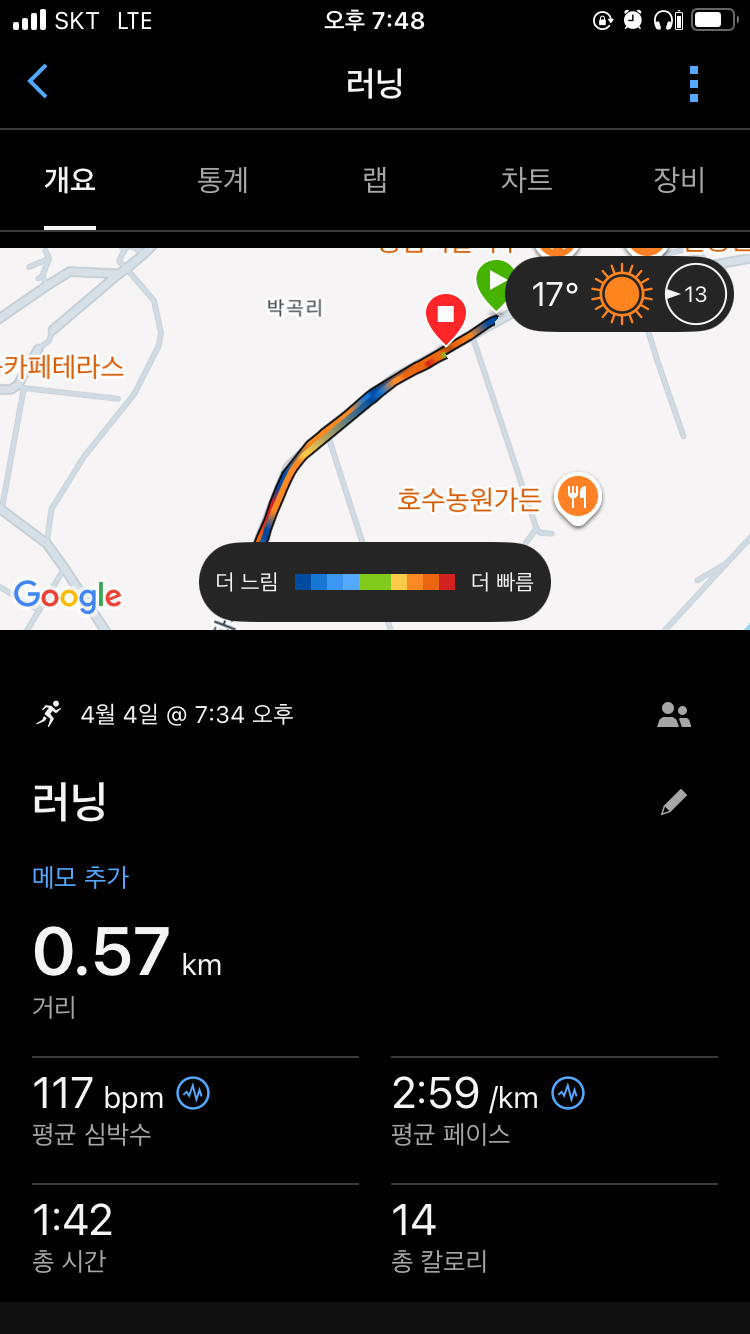Switch to the 랩 tab

point(375,181)
